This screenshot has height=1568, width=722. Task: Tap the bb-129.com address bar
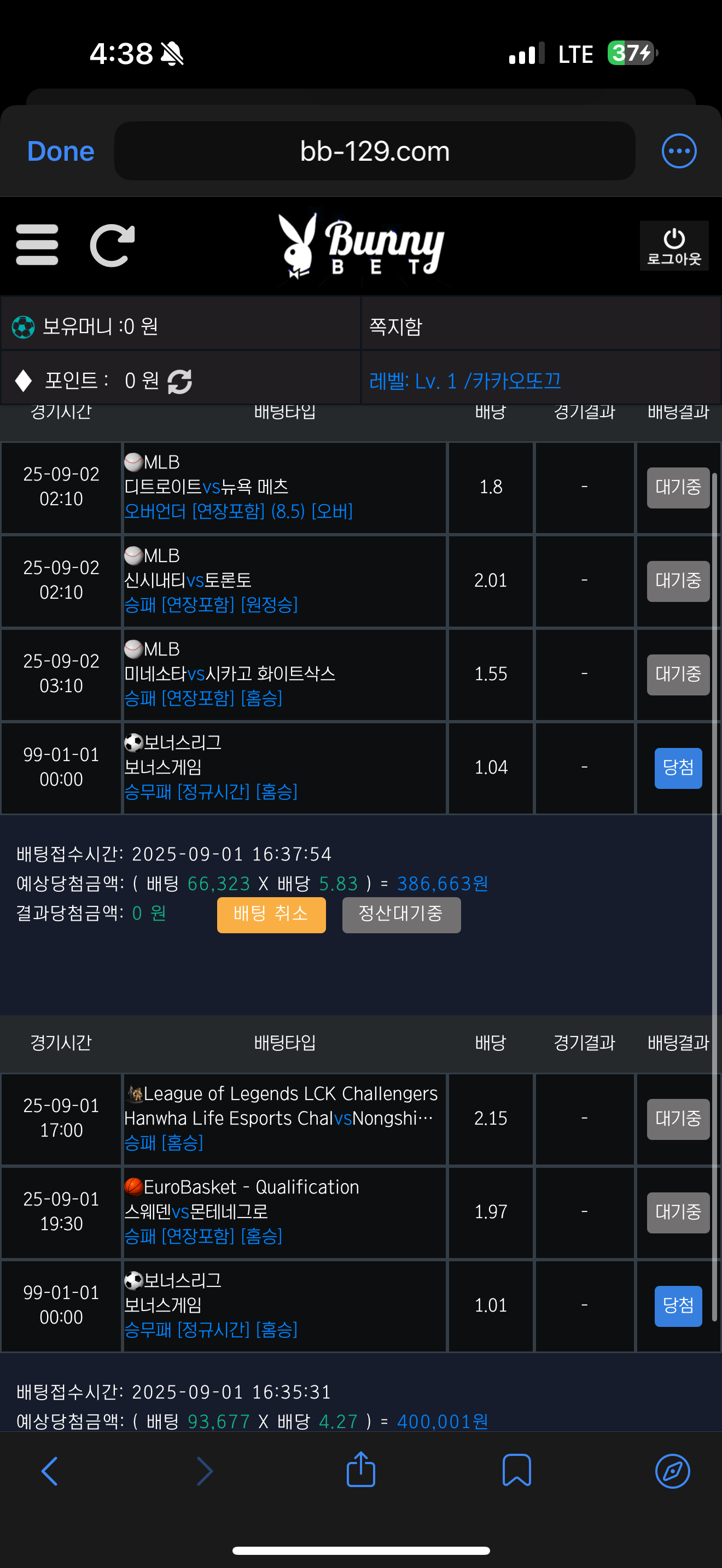tap(374, 151)
